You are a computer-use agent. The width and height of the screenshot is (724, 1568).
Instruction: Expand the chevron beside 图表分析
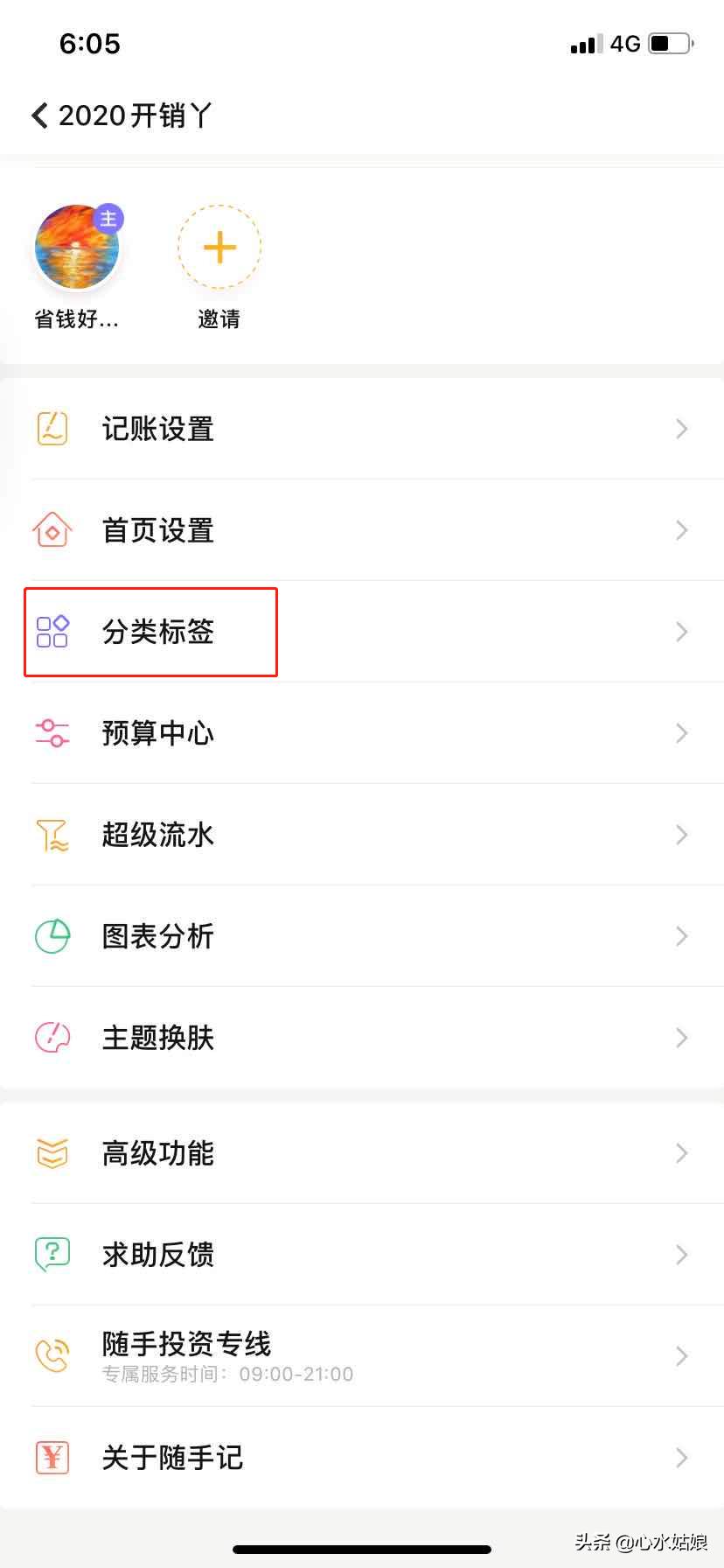coord(682,936)
